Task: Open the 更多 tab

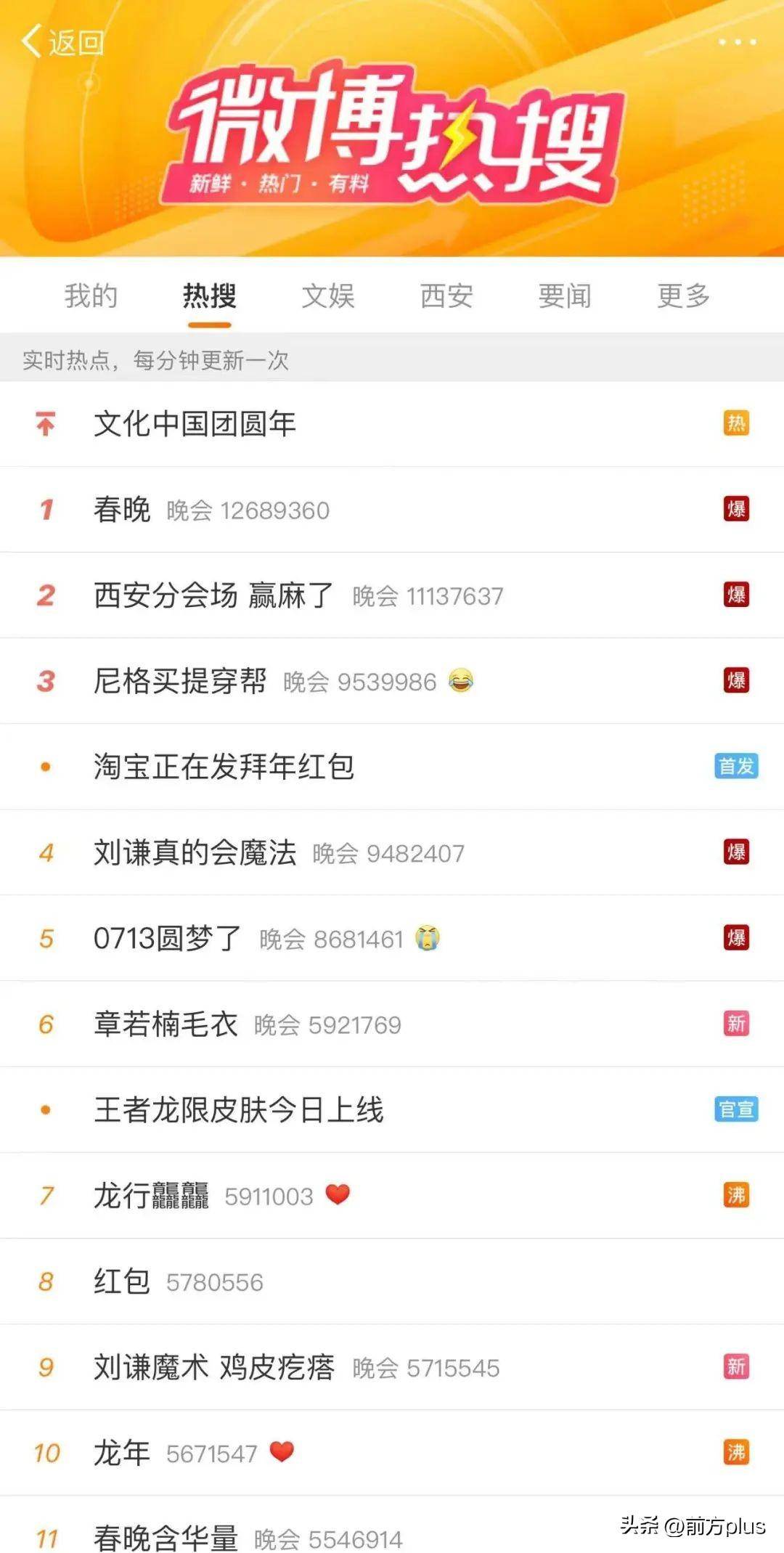Action: [682, 296]
